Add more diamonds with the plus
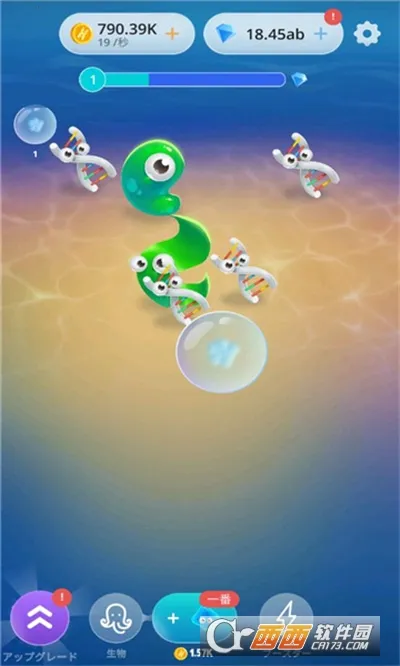Viewport: 400px width, 666px height. point(321,34)
